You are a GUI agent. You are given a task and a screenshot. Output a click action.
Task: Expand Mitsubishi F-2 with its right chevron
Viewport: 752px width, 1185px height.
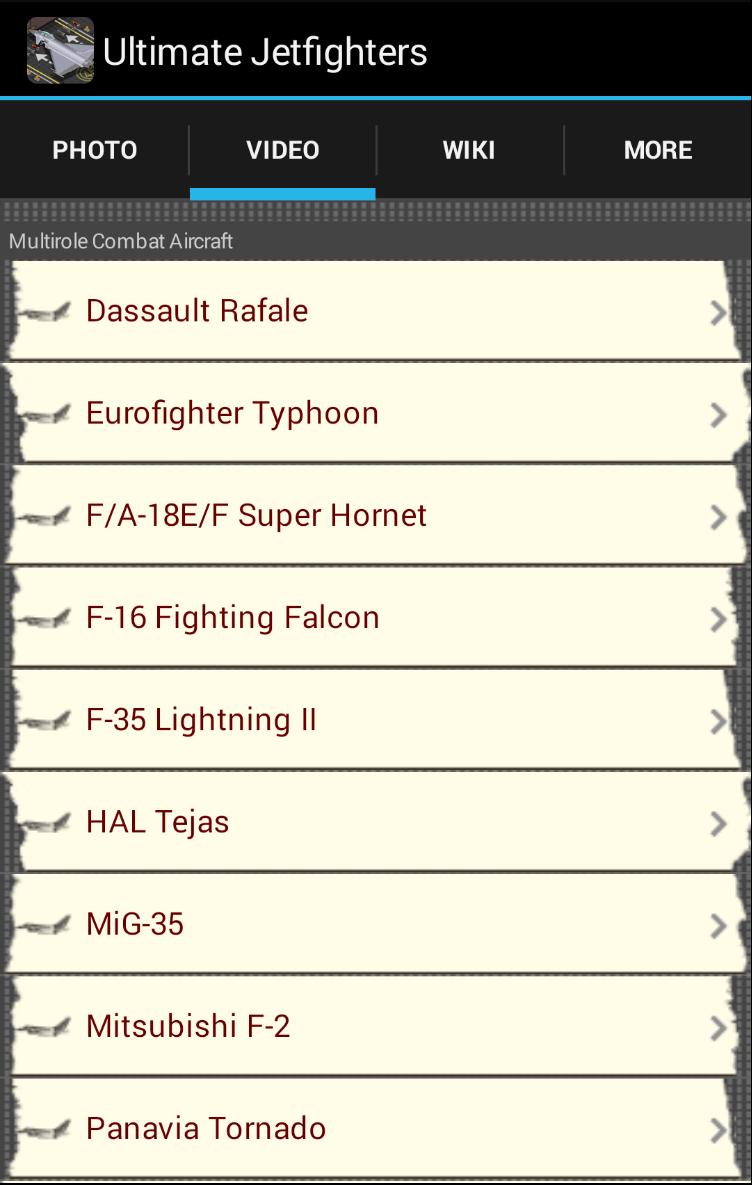click(x=719, y=1026)
